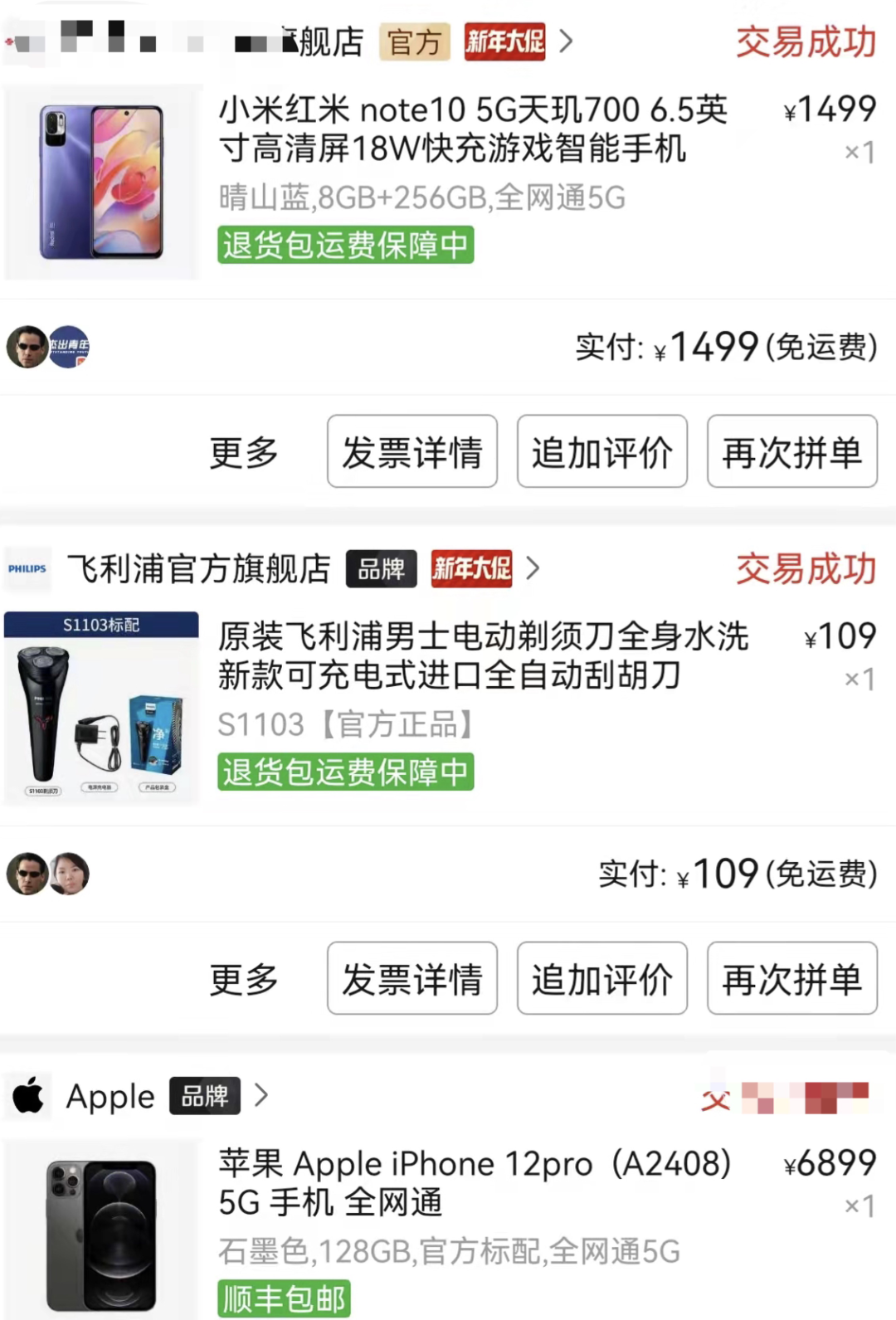Click the Apple brand logo icon
896x1320 pixels.
(27, 1096)
